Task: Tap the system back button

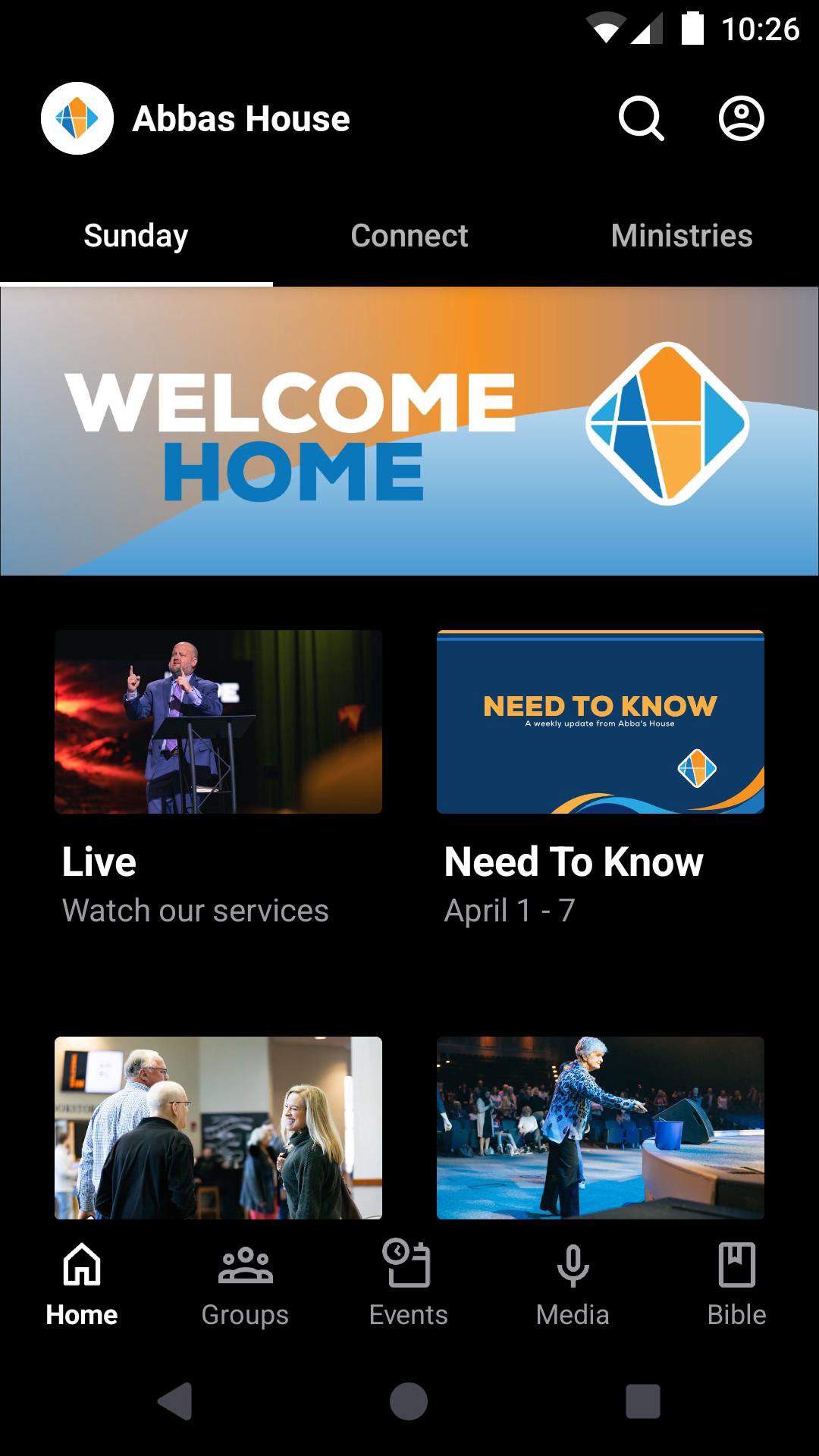Action: click(175, 1401)
